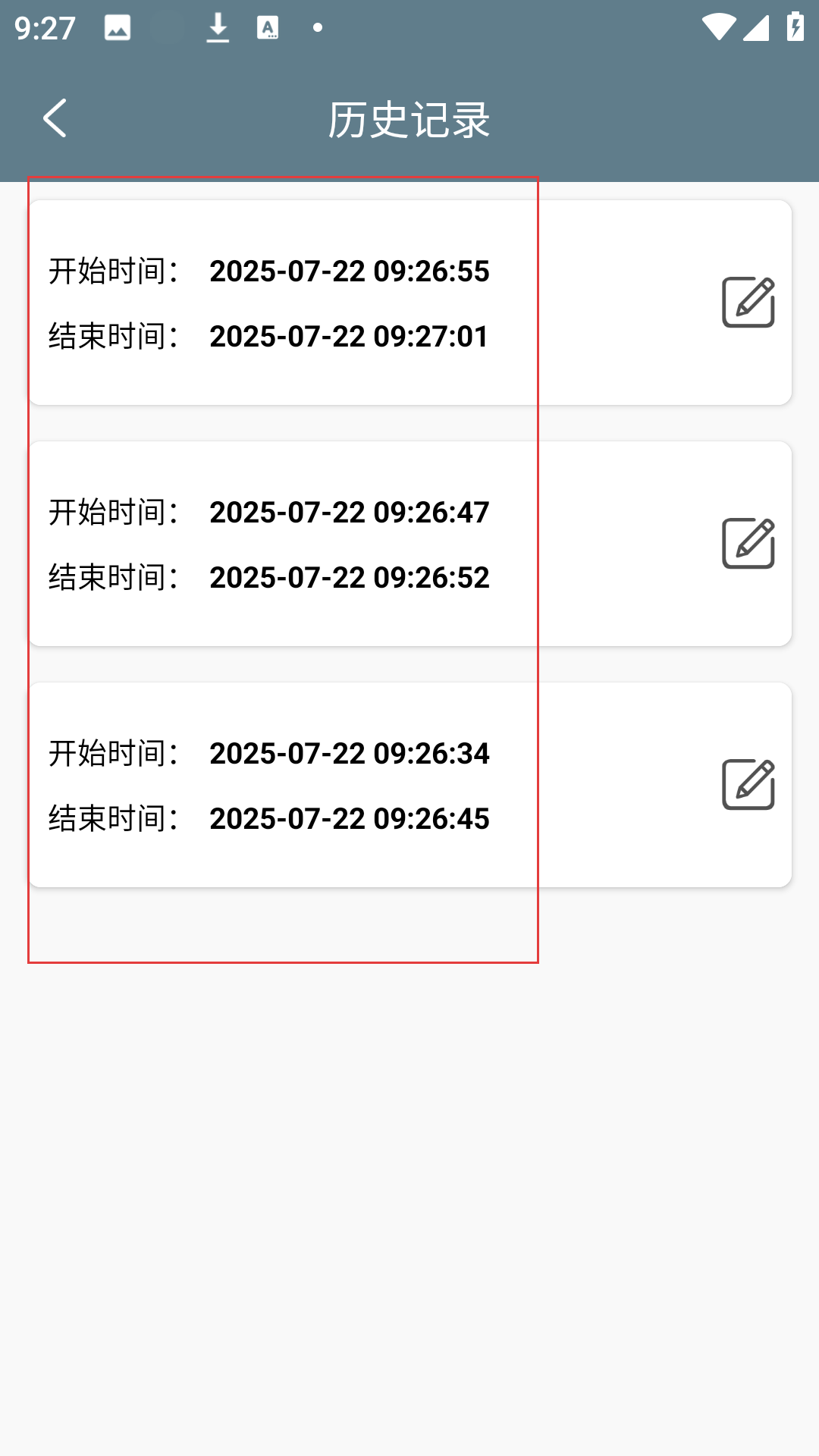Image resolution: width=819 pixels, height=1456 pixels.
Task: Edit the record starting at 09:26:55
Action: pyautogui.click(x=748, y=303)
